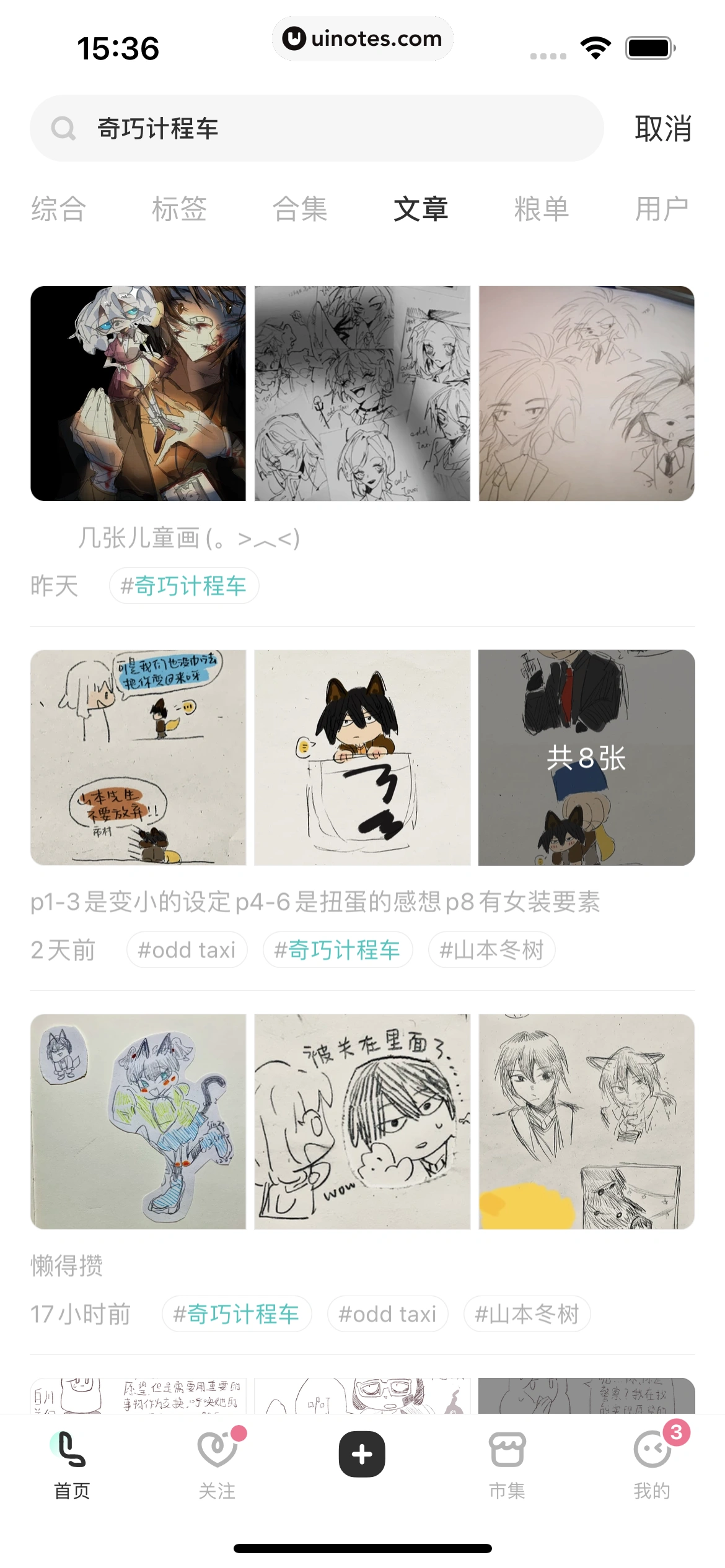Open the 标签 tab
Screen dimensions: 725x1568
tap(179, 209)
